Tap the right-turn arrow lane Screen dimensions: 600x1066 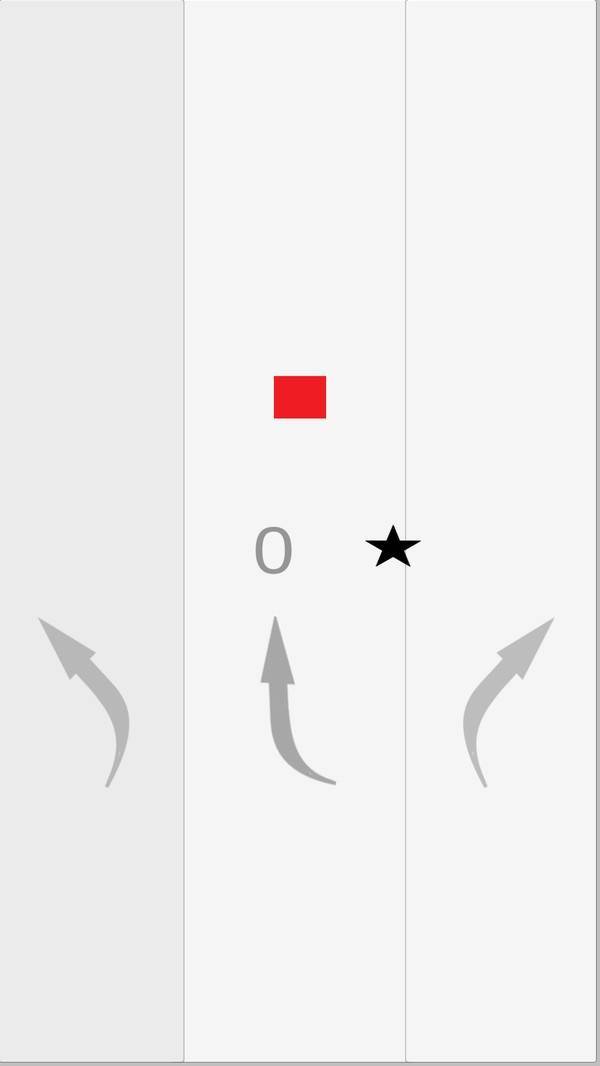501,530
